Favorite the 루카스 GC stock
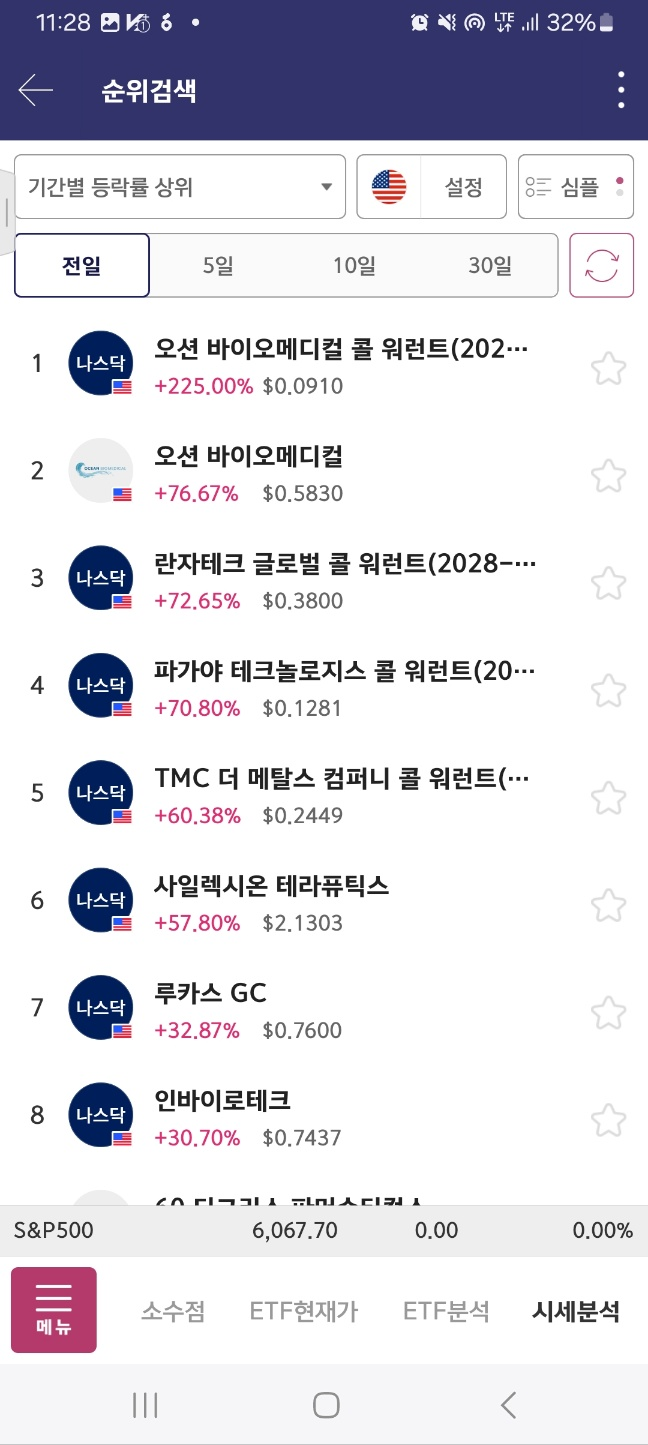Image resolution: width=648 pixels, height=1445 pixels. click(608, 1013)
